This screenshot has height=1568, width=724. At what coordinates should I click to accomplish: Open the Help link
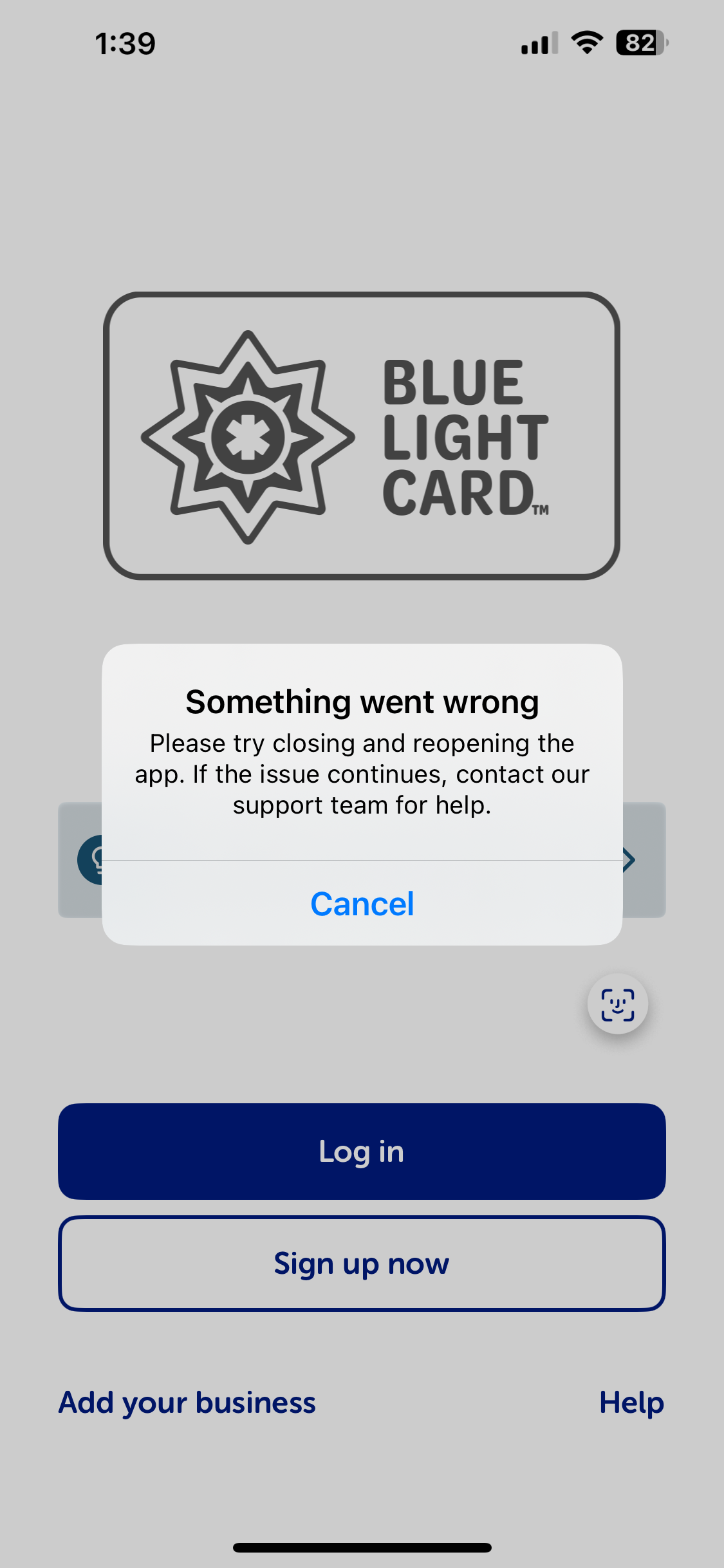tap(631, 1403)
